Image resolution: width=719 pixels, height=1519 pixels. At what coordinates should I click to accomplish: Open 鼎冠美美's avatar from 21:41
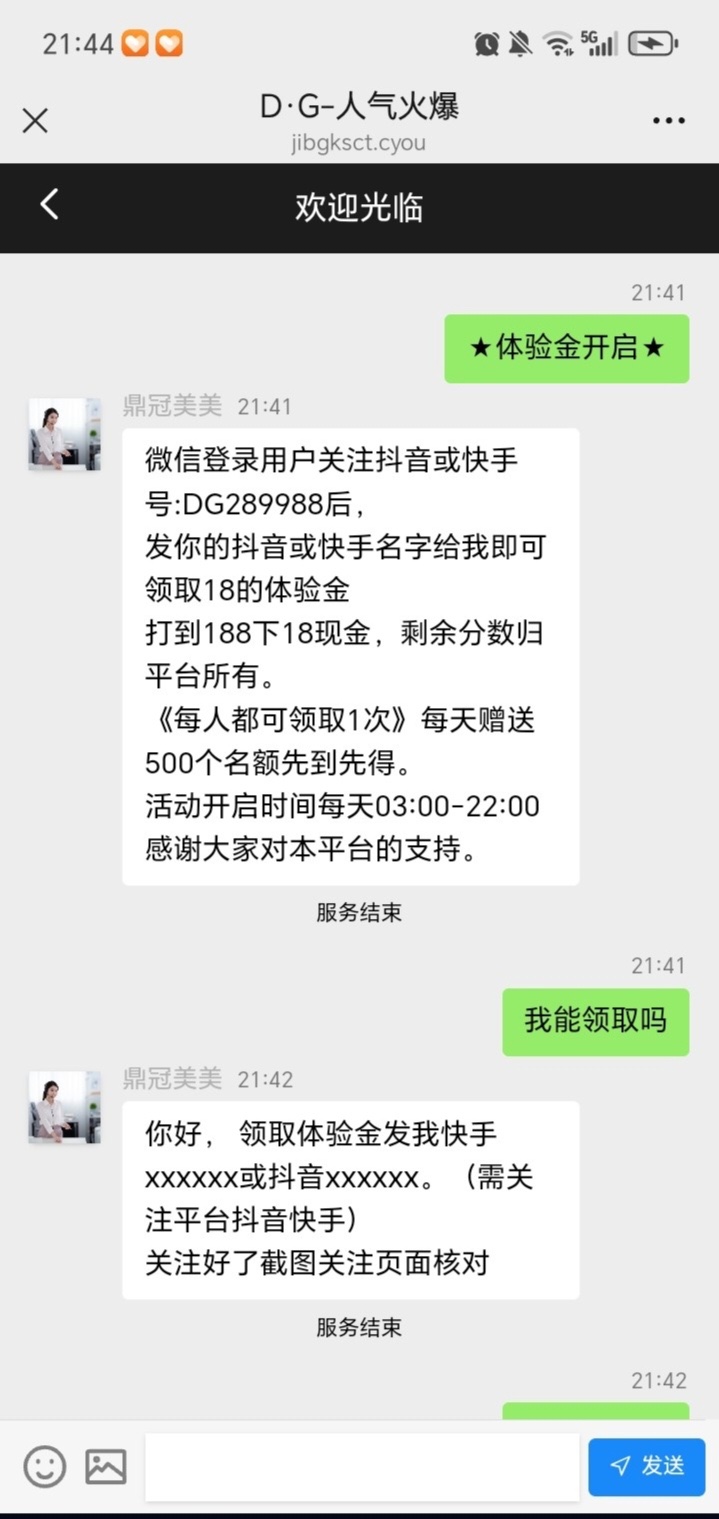pyautogui.click(x=64, y=434)
